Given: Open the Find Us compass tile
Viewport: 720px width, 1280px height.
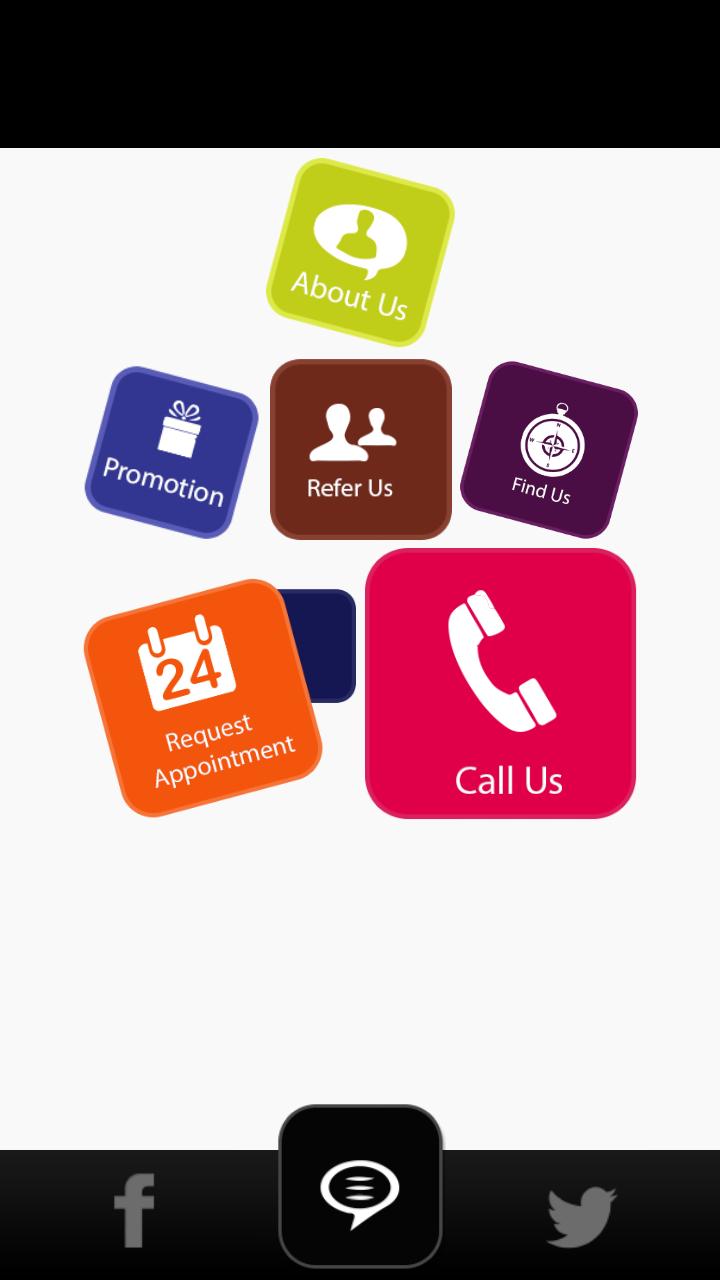Looking at the screenshot, I should click(548, 450).
